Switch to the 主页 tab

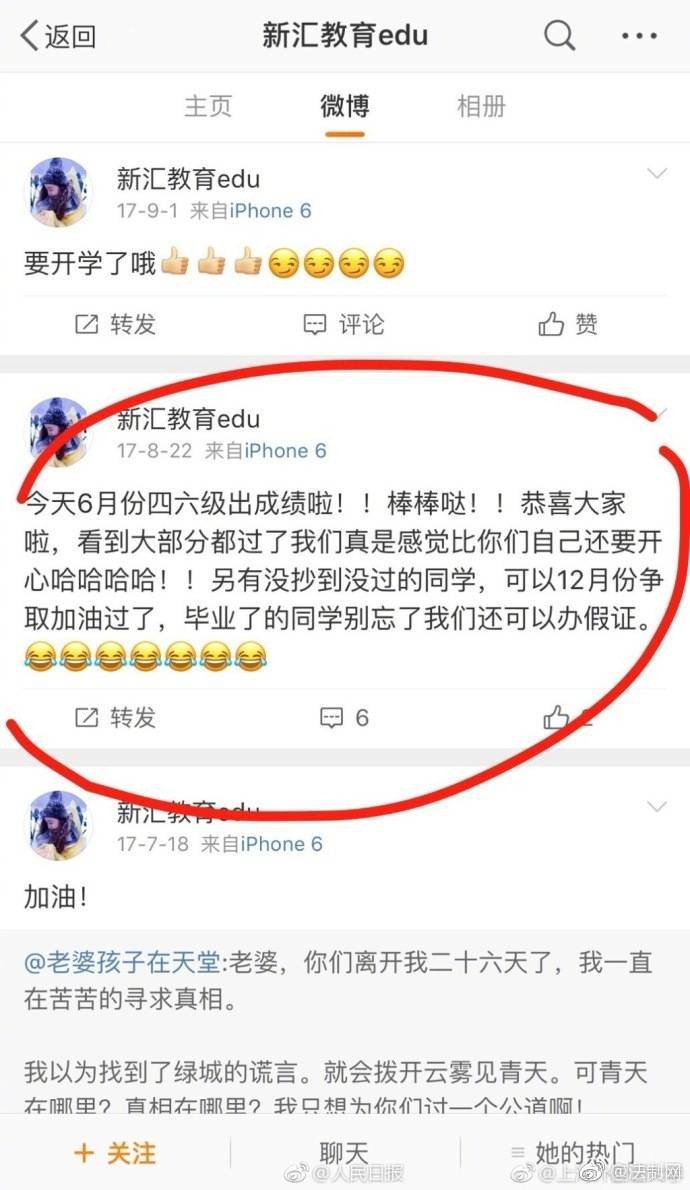point(208,106)
